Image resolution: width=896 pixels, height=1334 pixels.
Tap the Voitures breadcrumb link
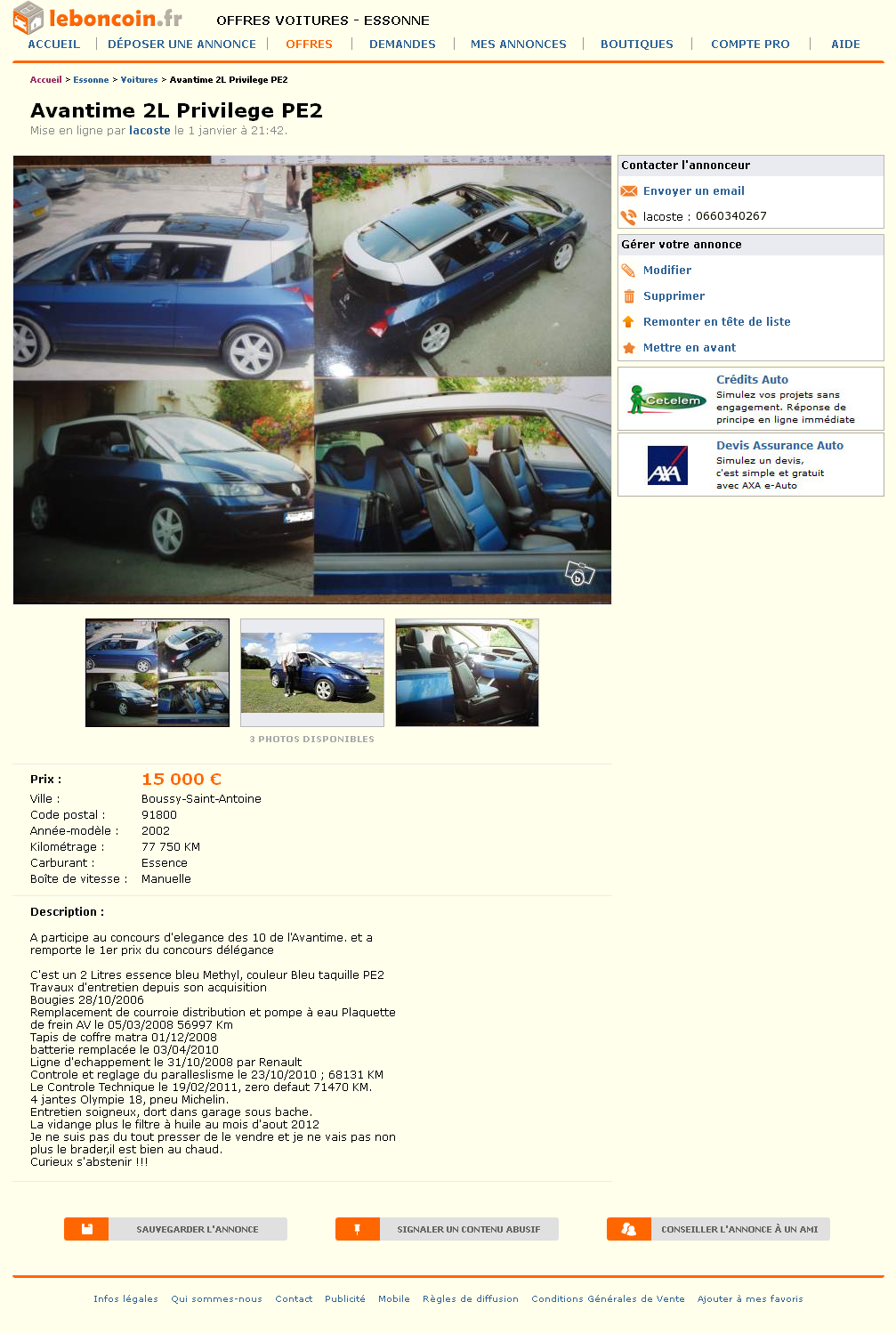[x=139, y=80]
